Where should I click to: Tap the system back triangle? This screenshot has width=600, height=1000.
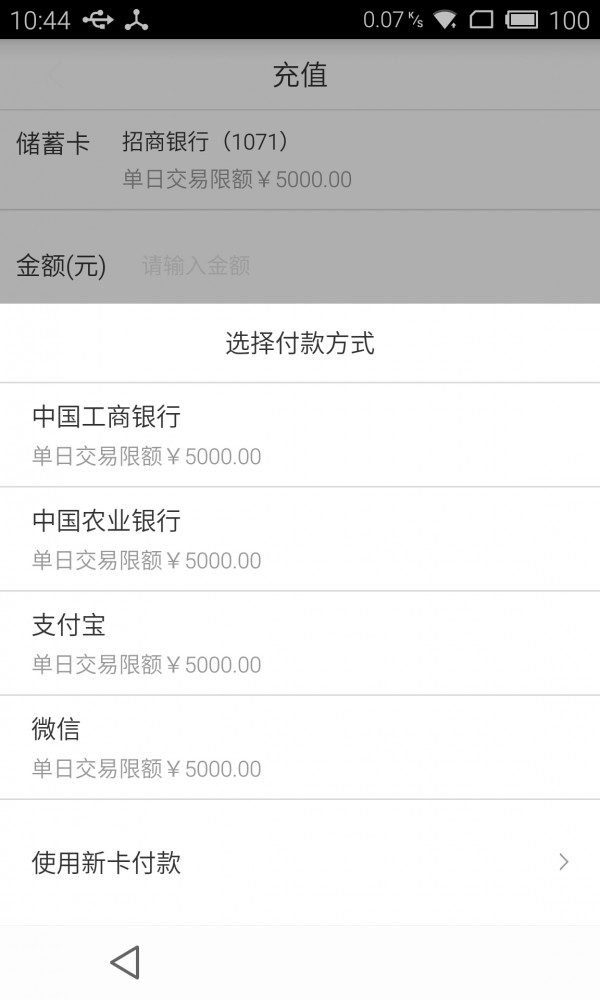(125, 962)
